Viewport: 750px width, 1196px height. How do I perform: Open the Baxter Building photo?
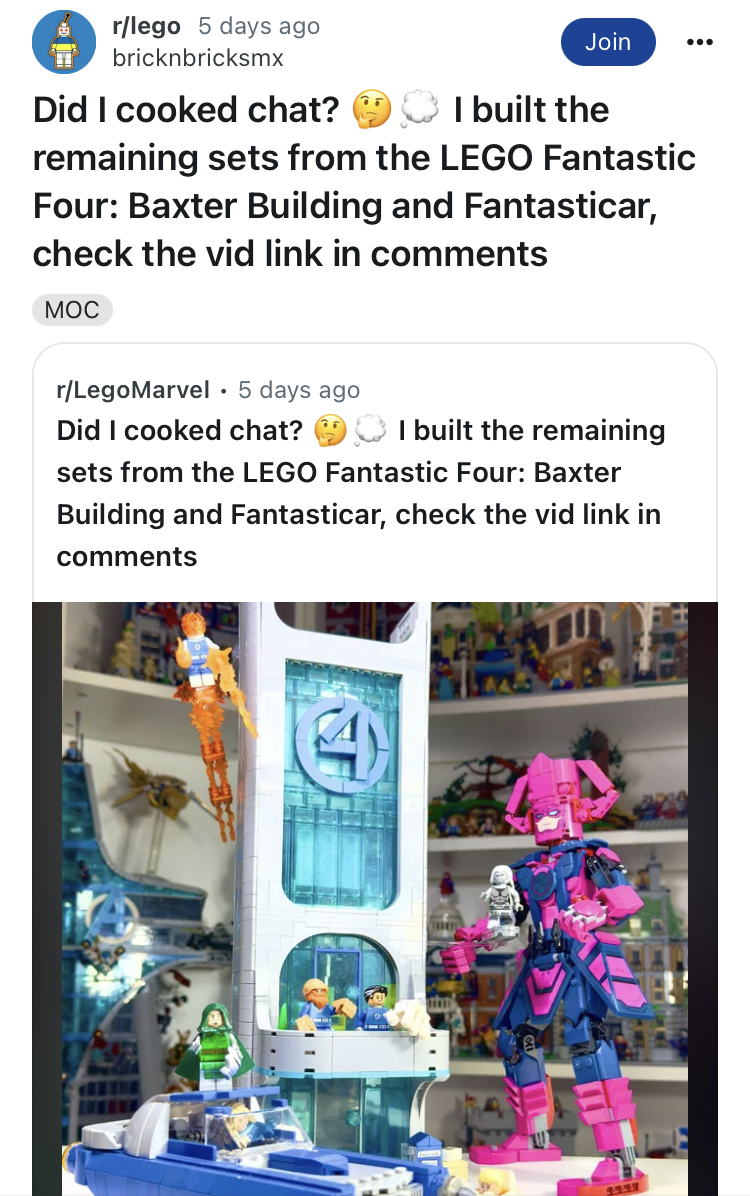click(375, 899)
